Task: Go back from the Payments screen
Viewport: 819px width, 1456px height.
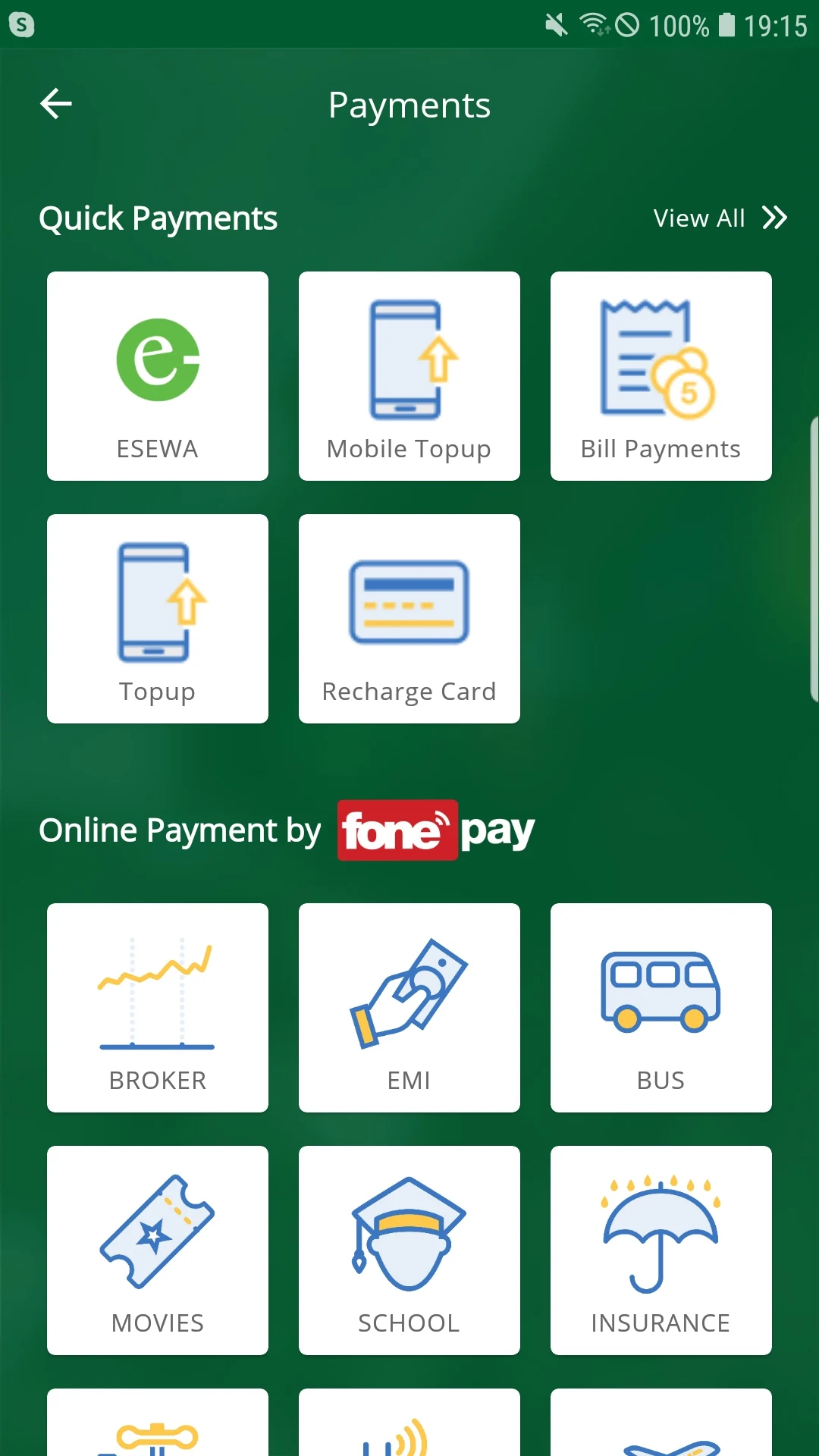Action: 56,104
